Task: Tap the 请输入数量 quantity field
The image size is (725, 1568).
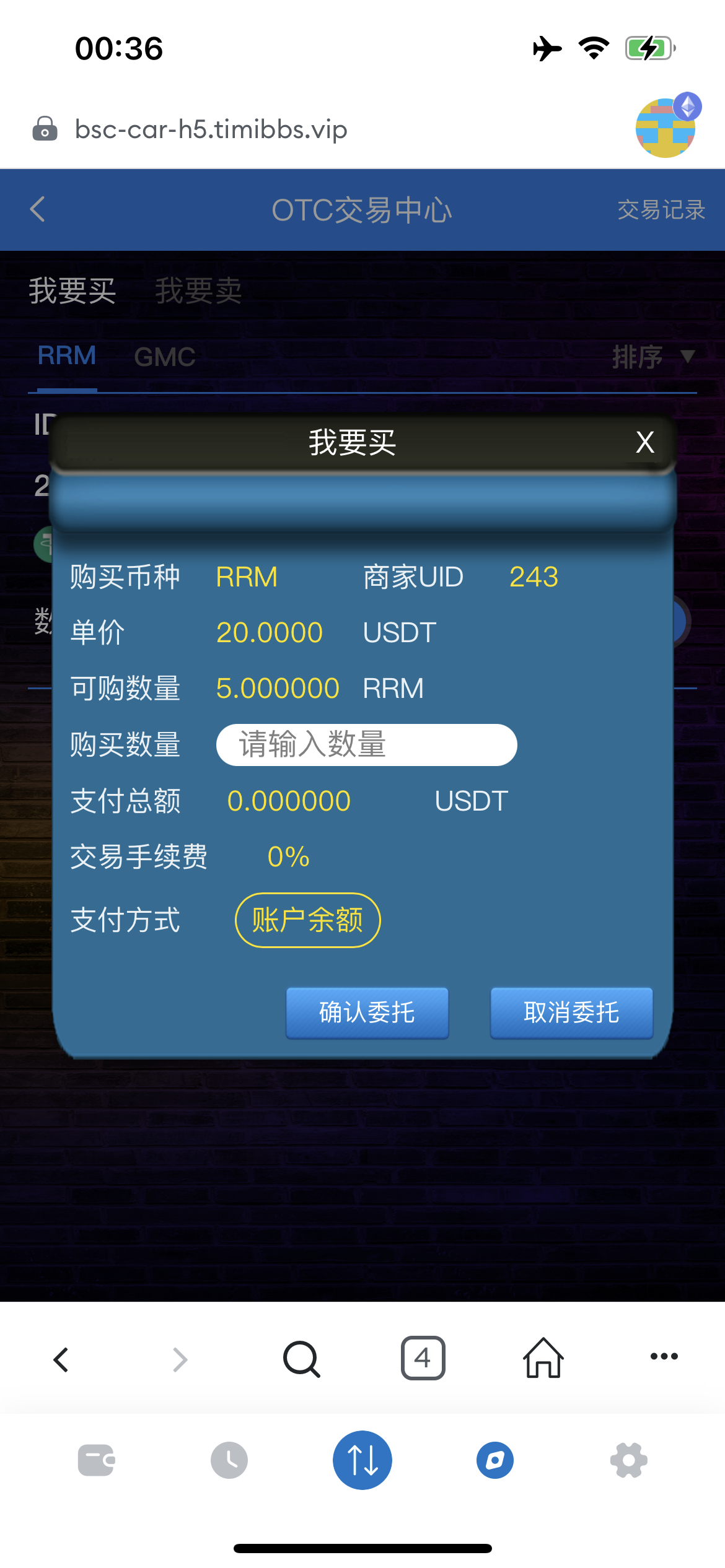Action: 366,744
